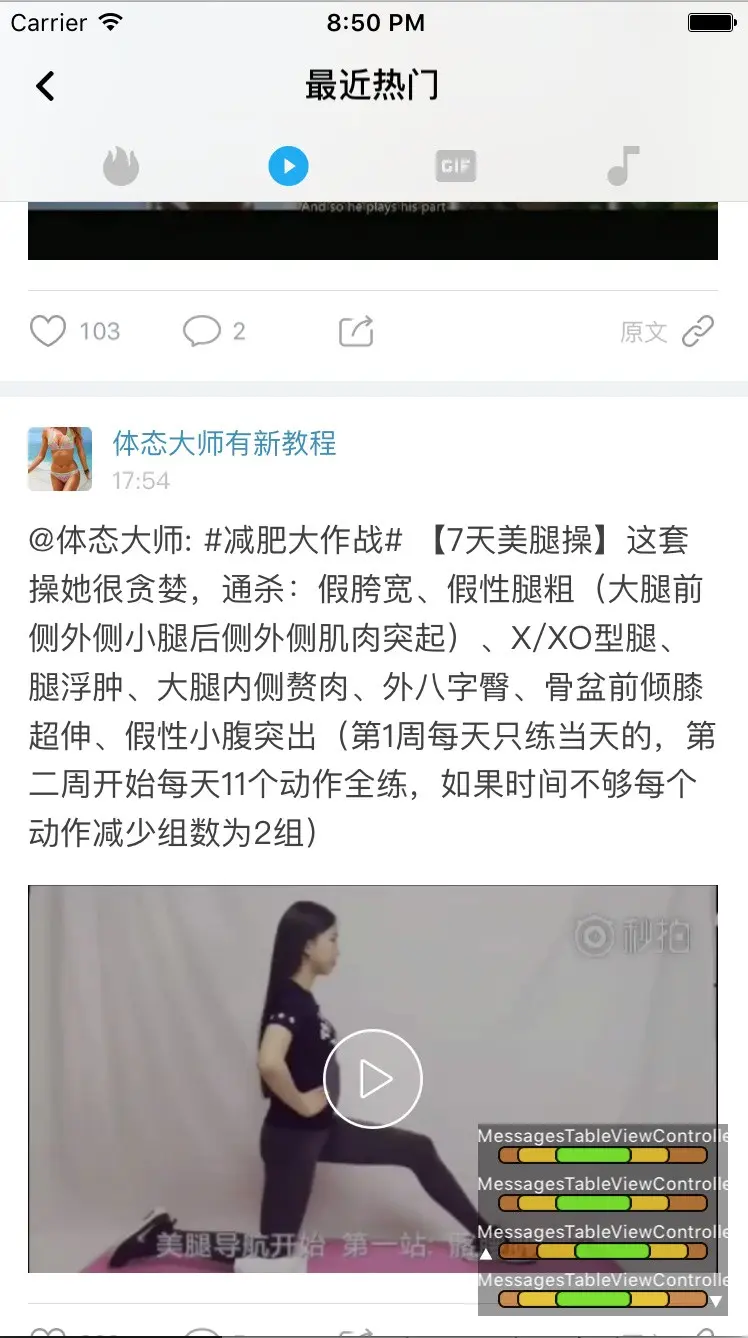This screenshot has height=1338, width=748.
Task: Switch to the GIF tab
Action: (455, 166)
